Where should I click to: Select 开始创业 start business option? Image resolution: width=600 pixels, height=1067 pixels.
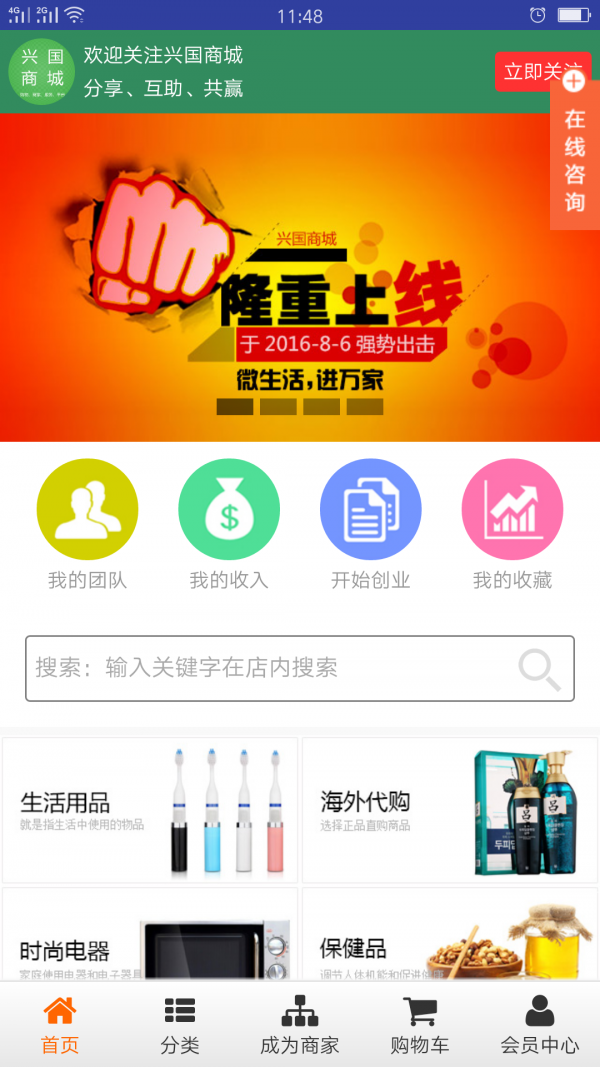(x=371, y=524)
